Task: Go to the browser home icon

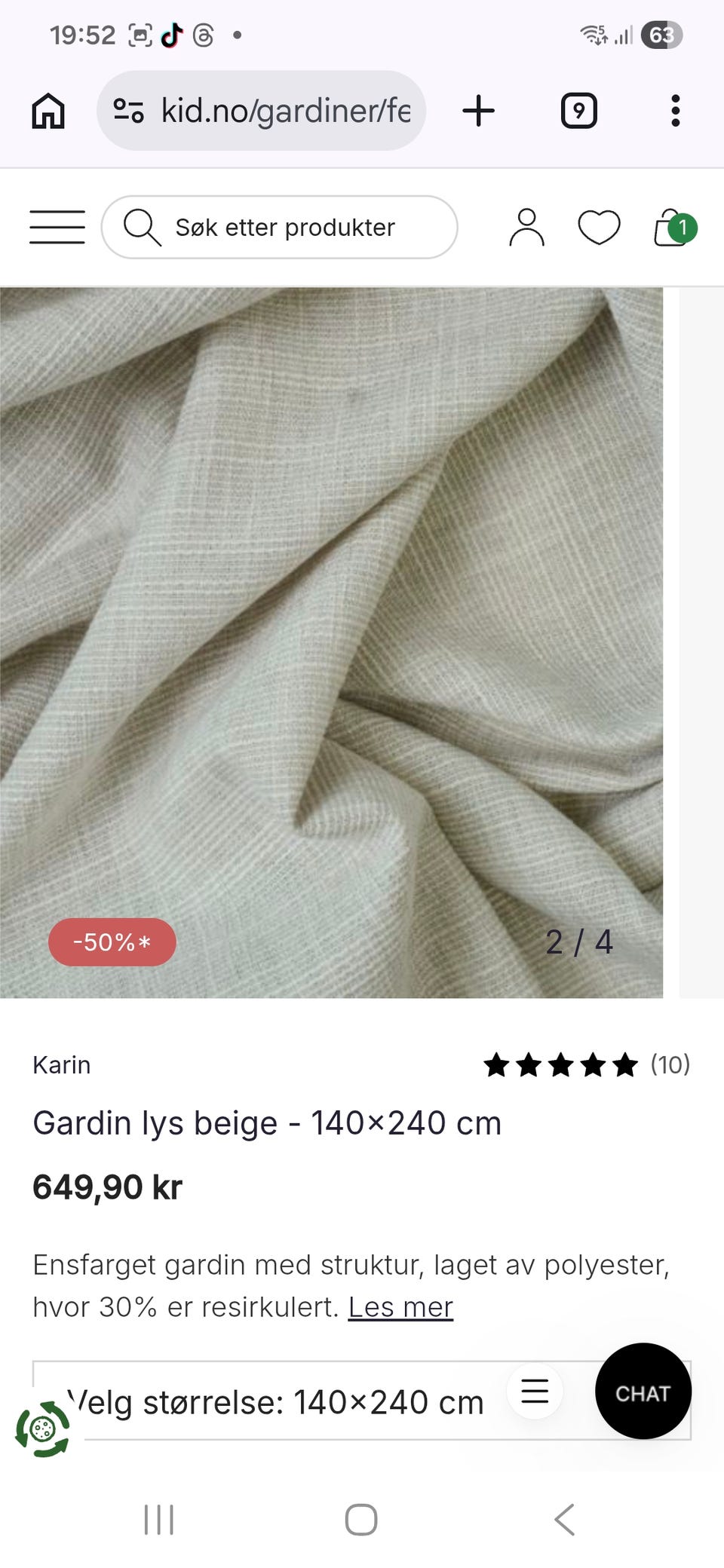Action: coord(48,110)
